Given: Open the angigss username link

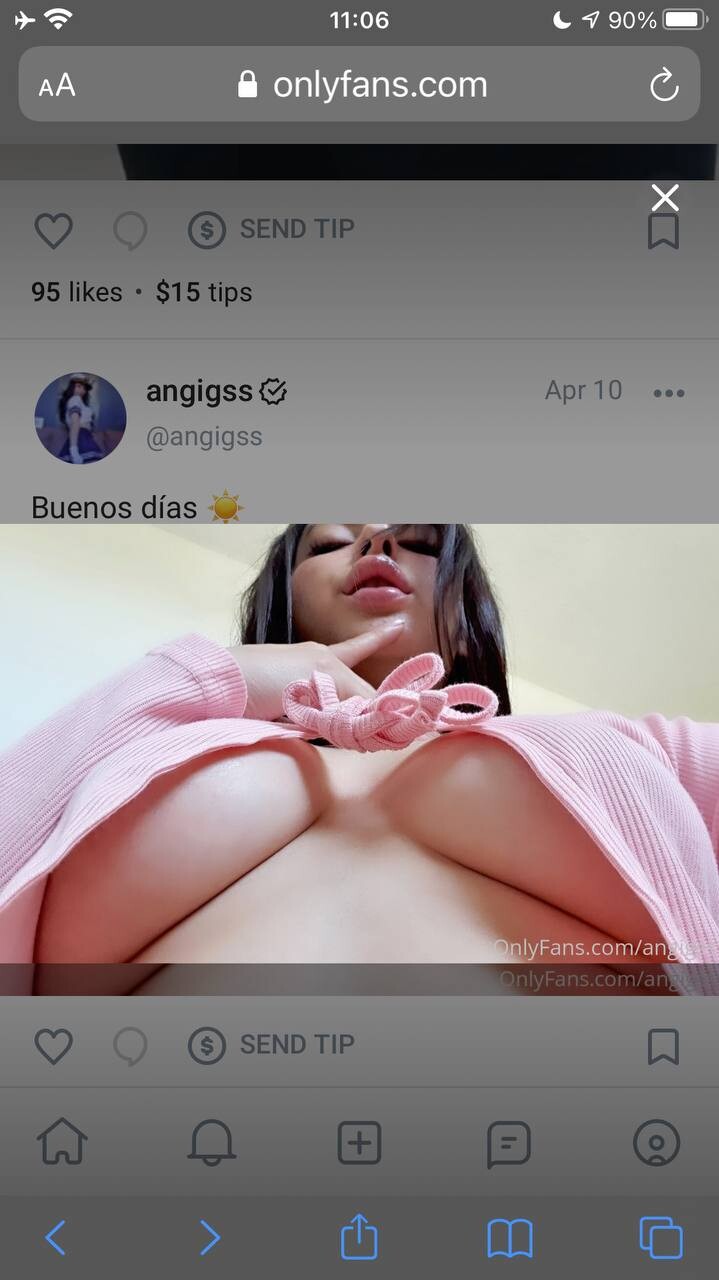Looking at the screenshot, I should click(204, 437).
